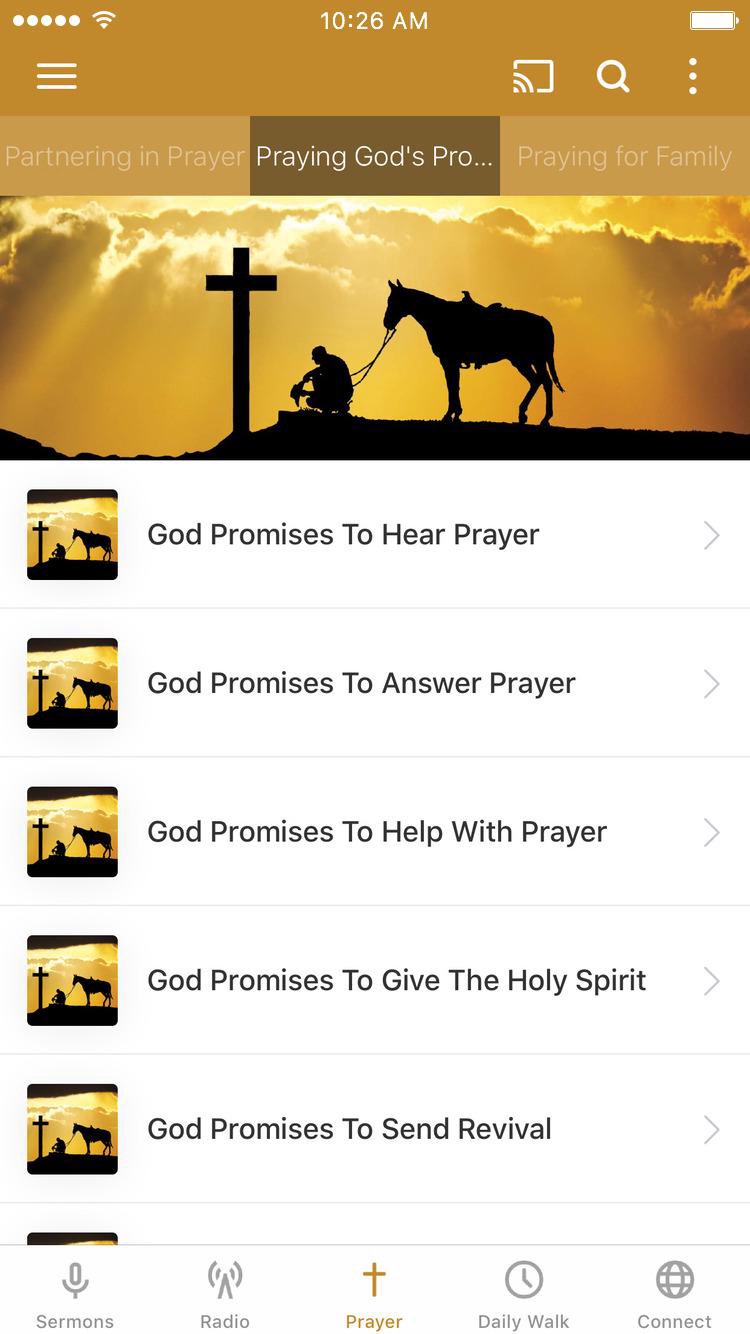The width and height of the screenshot is (750, 1334).
Task: Open the search magnifier
Action: point(613,76)
